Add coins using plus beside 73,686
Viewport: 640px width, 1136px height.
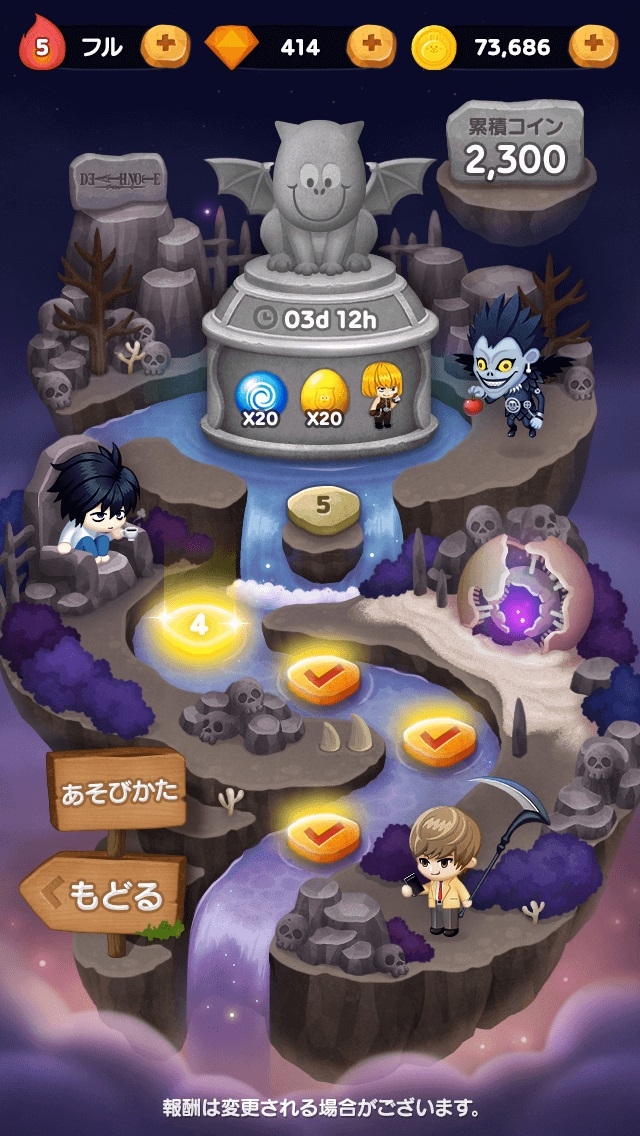point(593,46)
